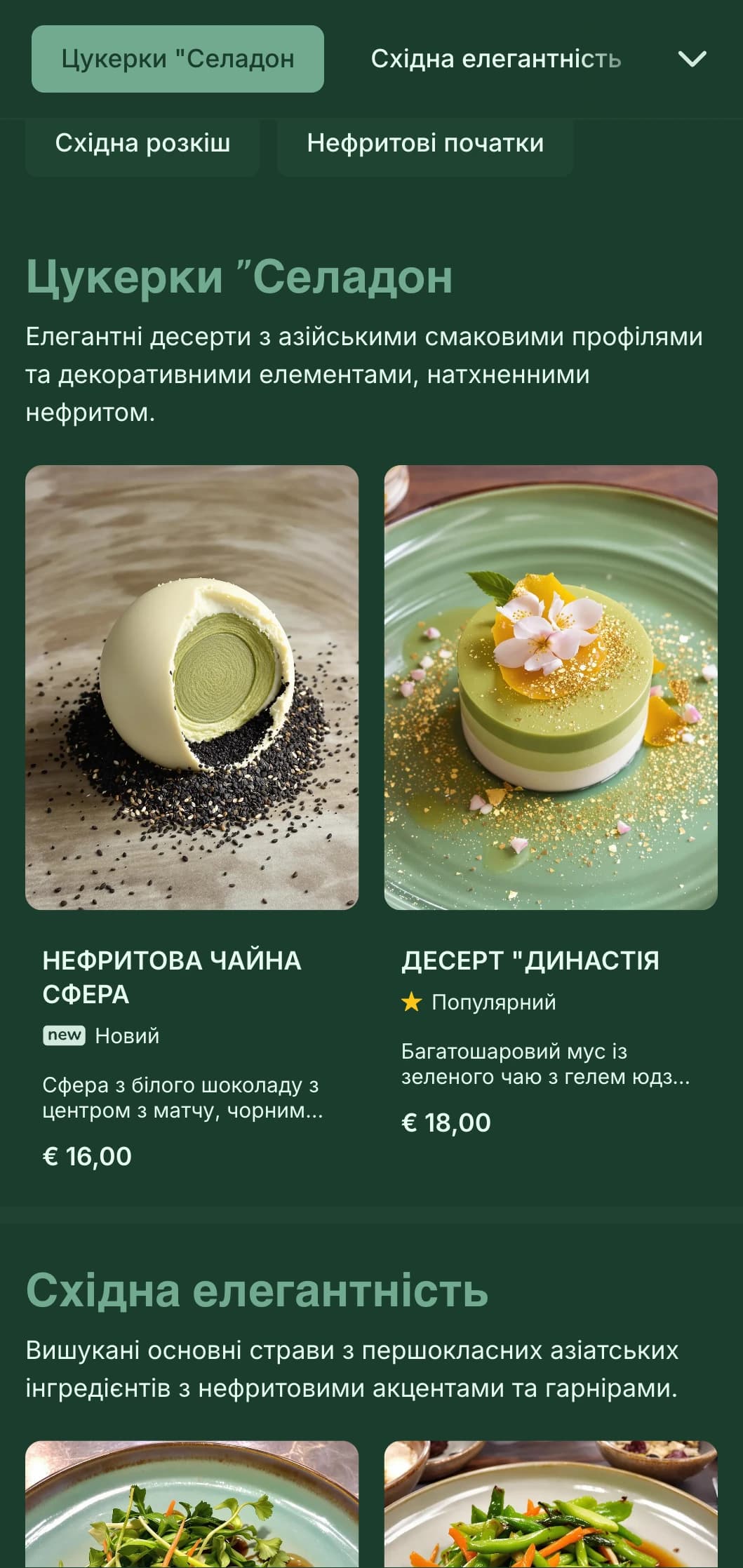Expand the category list chevron
Image resolution: width=743 pixels, height=1568 pixels.
coord(692,59)
